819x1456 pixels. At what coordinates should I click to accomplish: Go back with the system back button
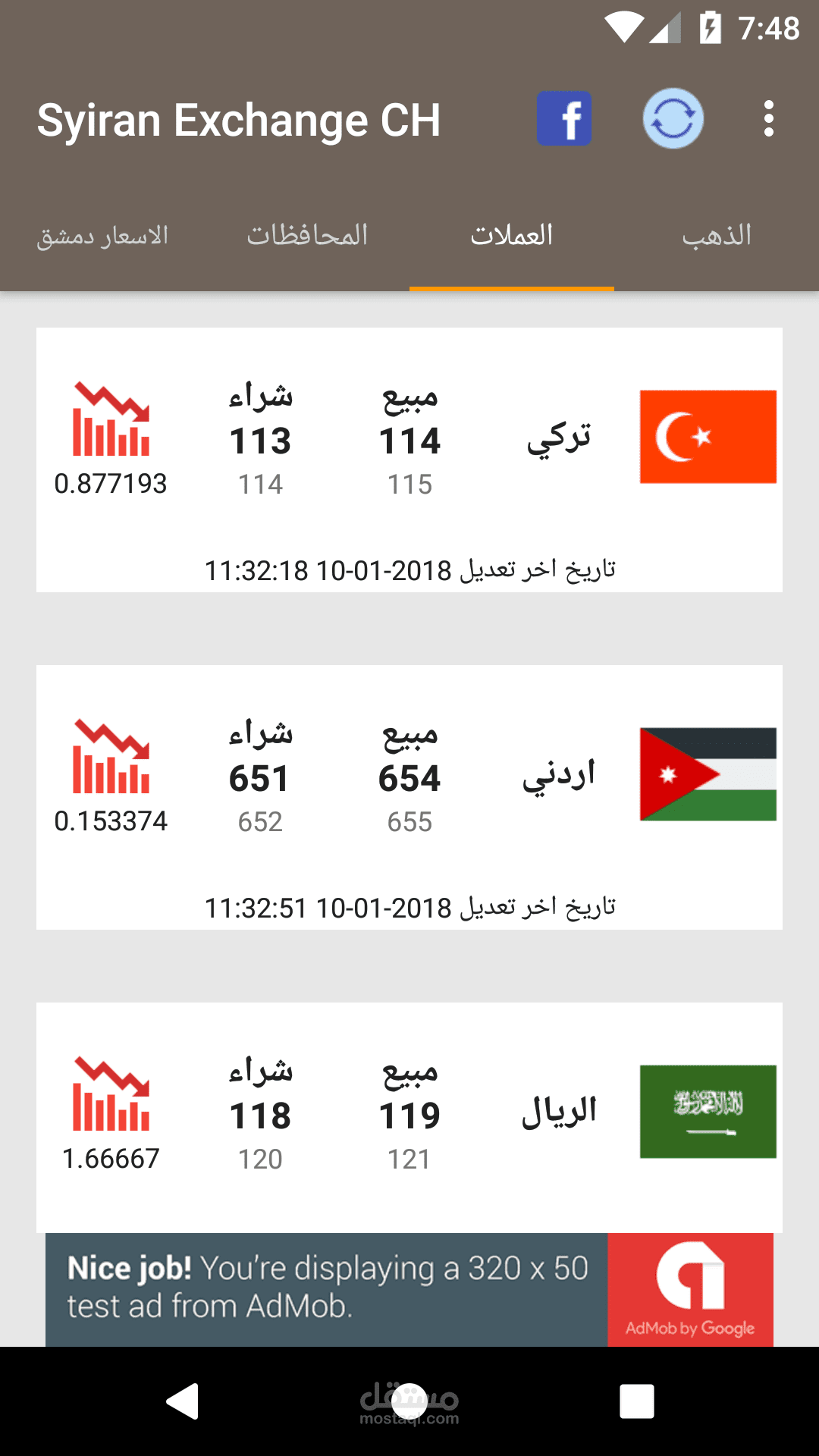(x=183, y=1401)
